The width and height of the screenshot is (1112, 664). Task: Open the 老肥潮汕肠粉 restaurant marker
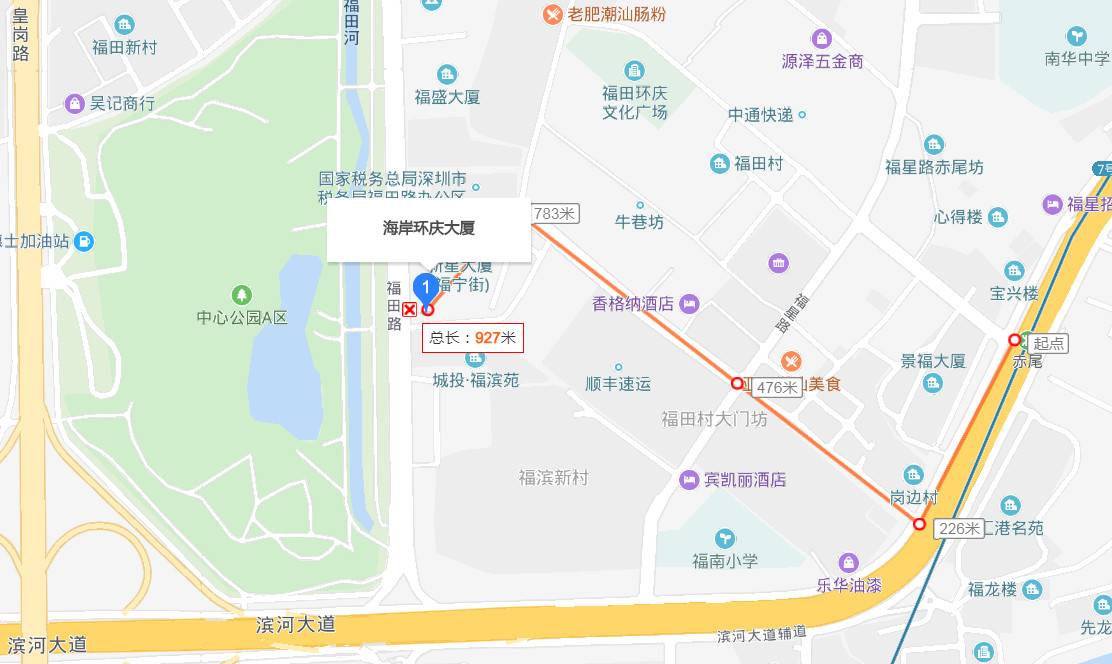point(552,14)
